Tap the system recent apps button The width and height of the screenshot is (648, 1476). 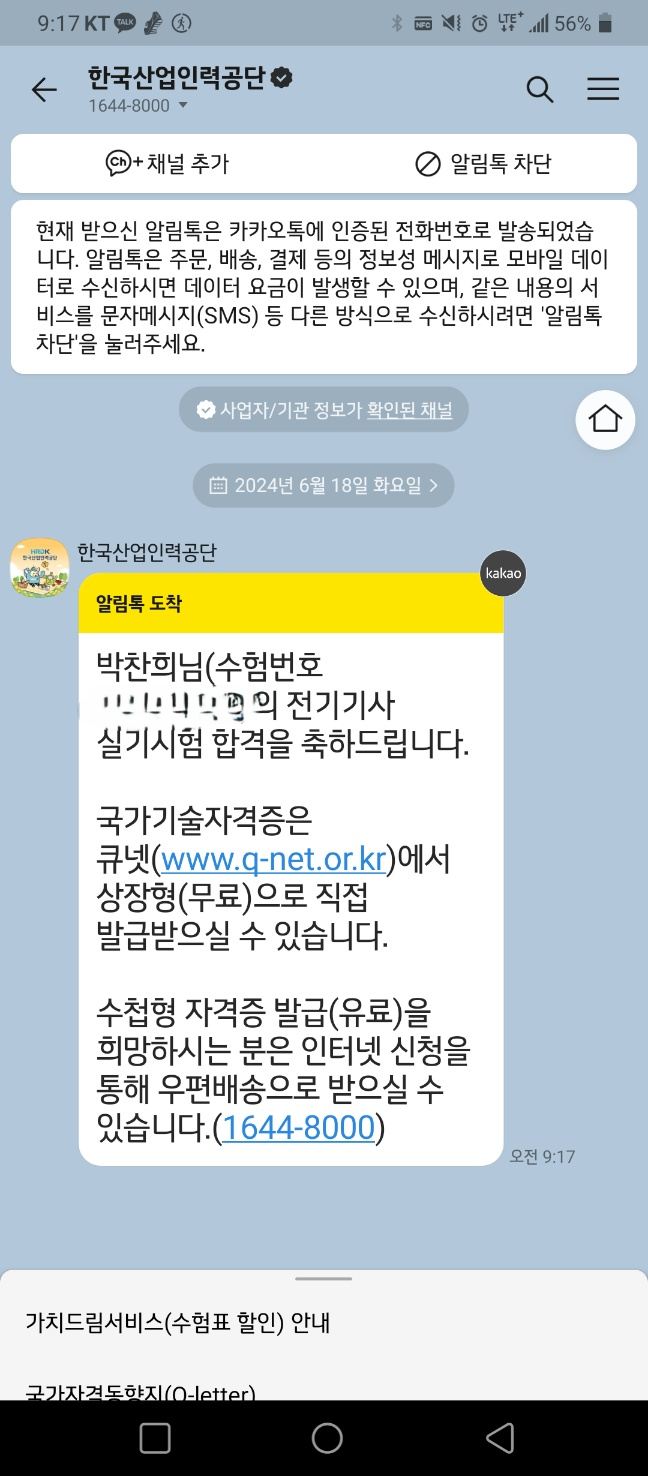(155, 1438)
